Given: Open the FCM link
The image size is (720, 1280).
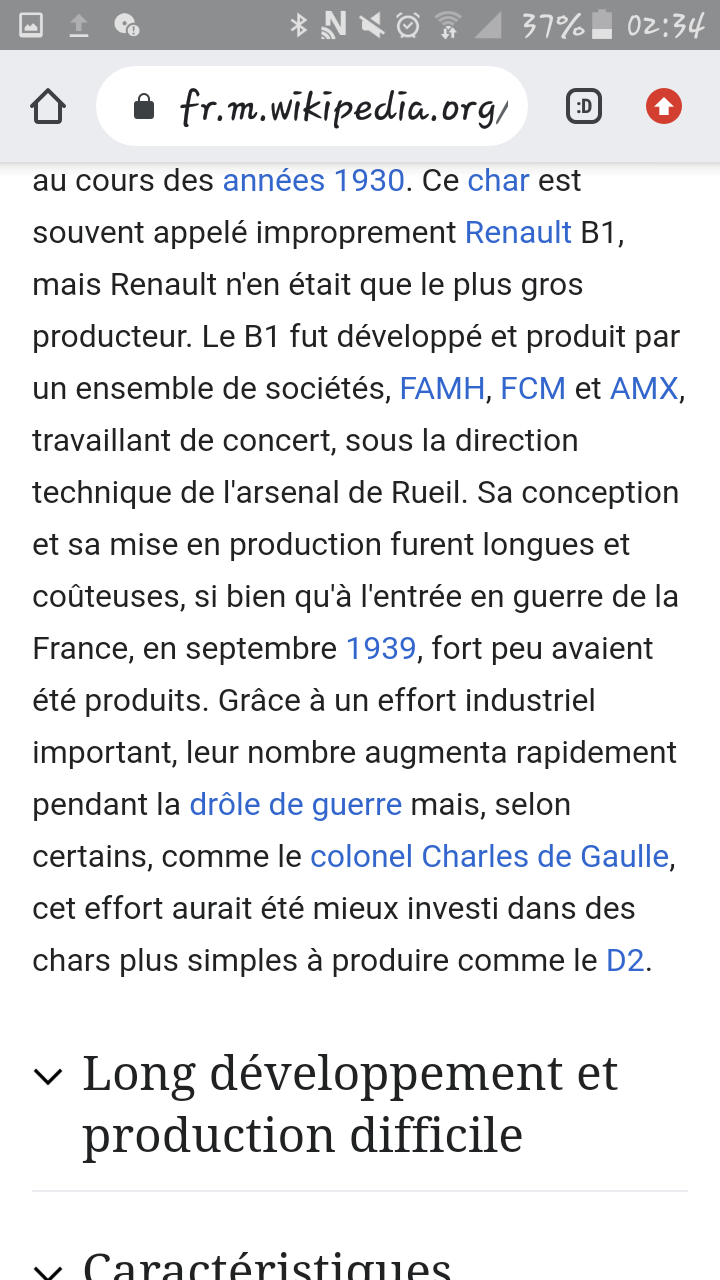Looking at the screenshot, I should [x=532, y=389].
